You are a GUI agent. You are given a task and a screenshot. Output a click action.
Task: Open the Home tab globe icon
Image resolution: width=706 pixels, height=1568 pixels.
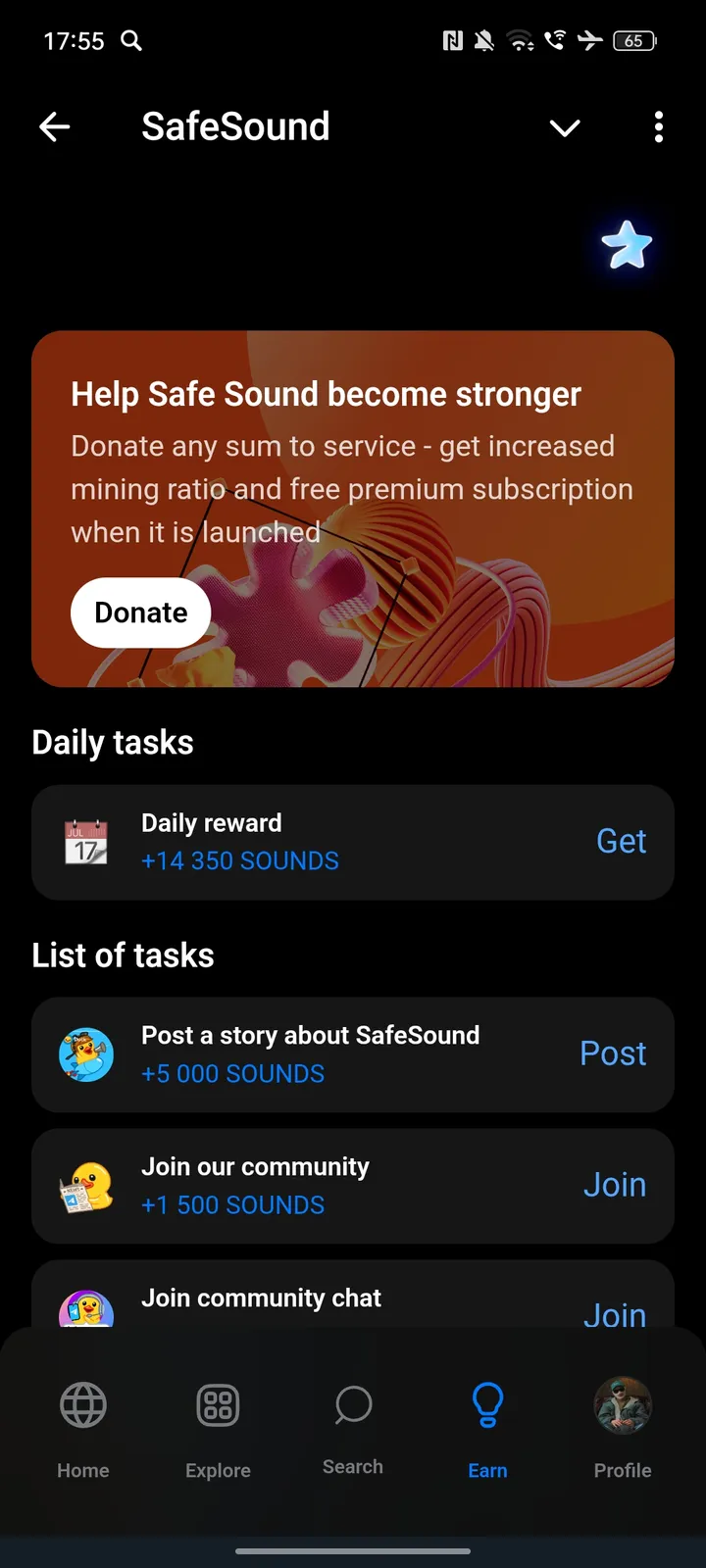(x=82, y=1405)
